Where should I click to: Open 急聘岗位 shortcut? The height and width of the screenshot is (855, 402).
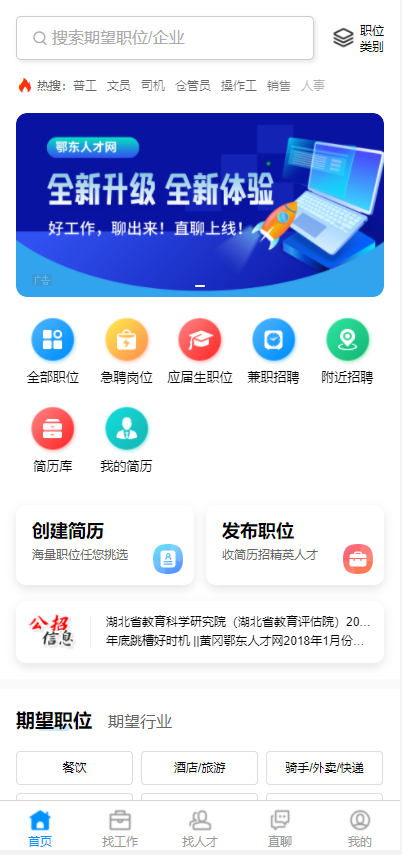click(127, 352)
